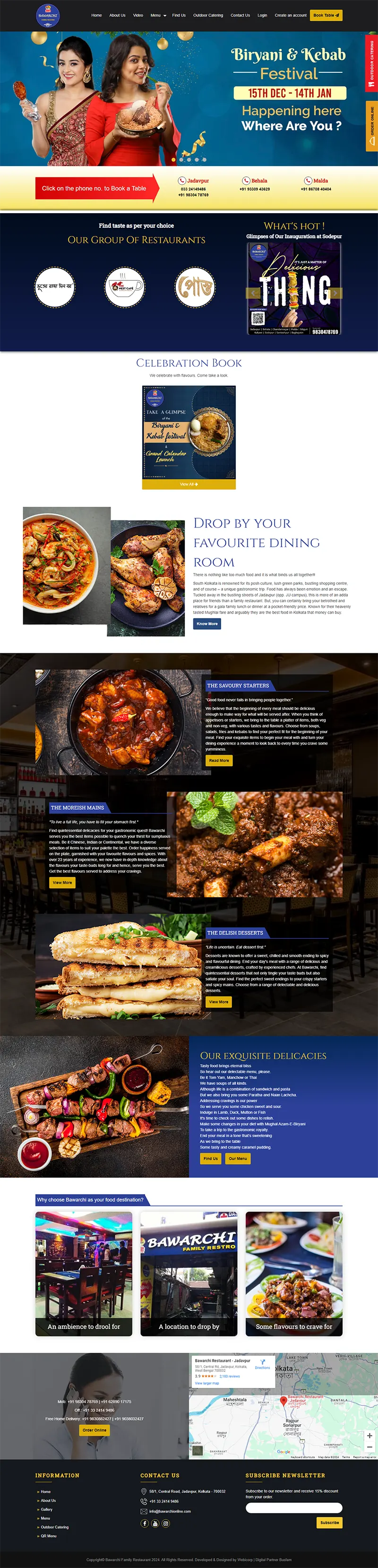Tap the yellow Order Online button
This screenshot has height=1568, width=378.
click(x=94, y=1430)
